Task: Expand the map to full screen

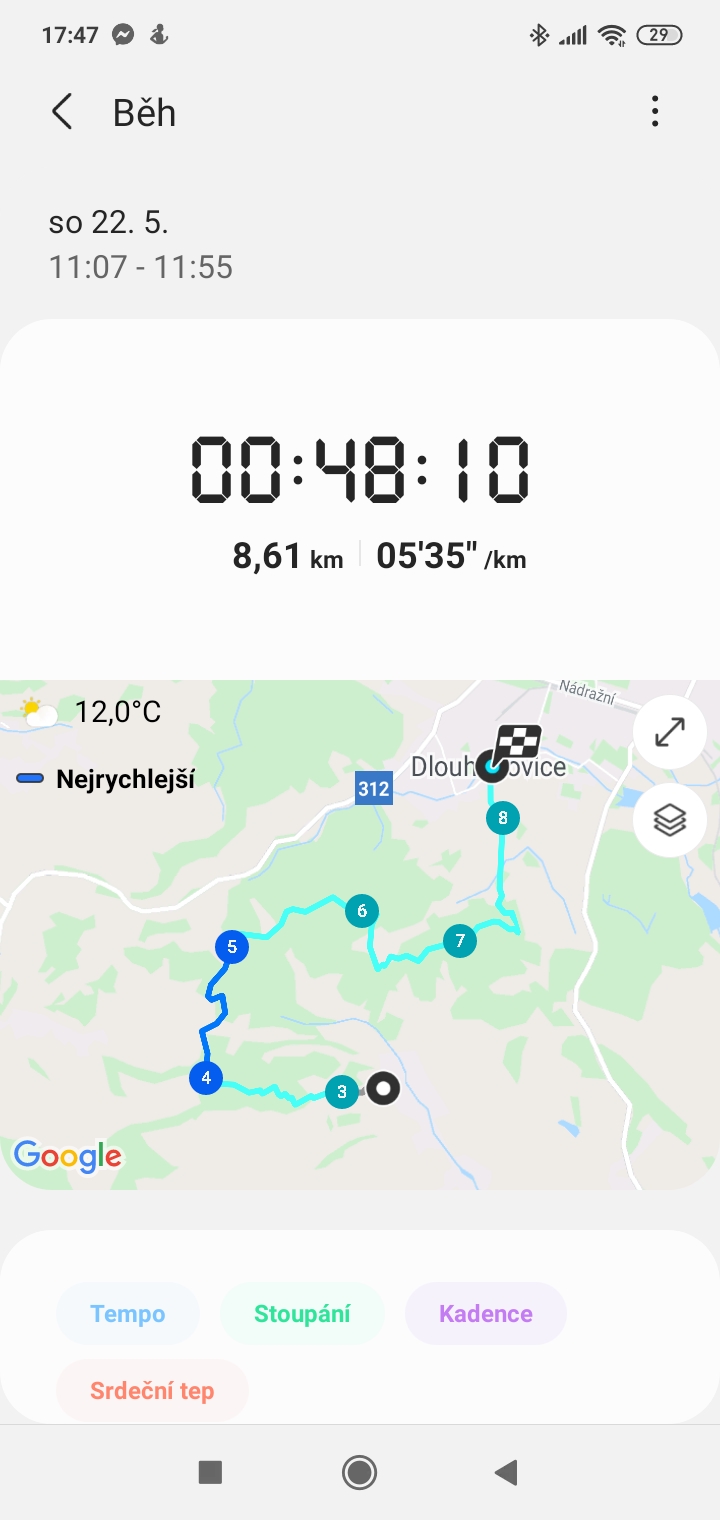Action: click(670, 732)
